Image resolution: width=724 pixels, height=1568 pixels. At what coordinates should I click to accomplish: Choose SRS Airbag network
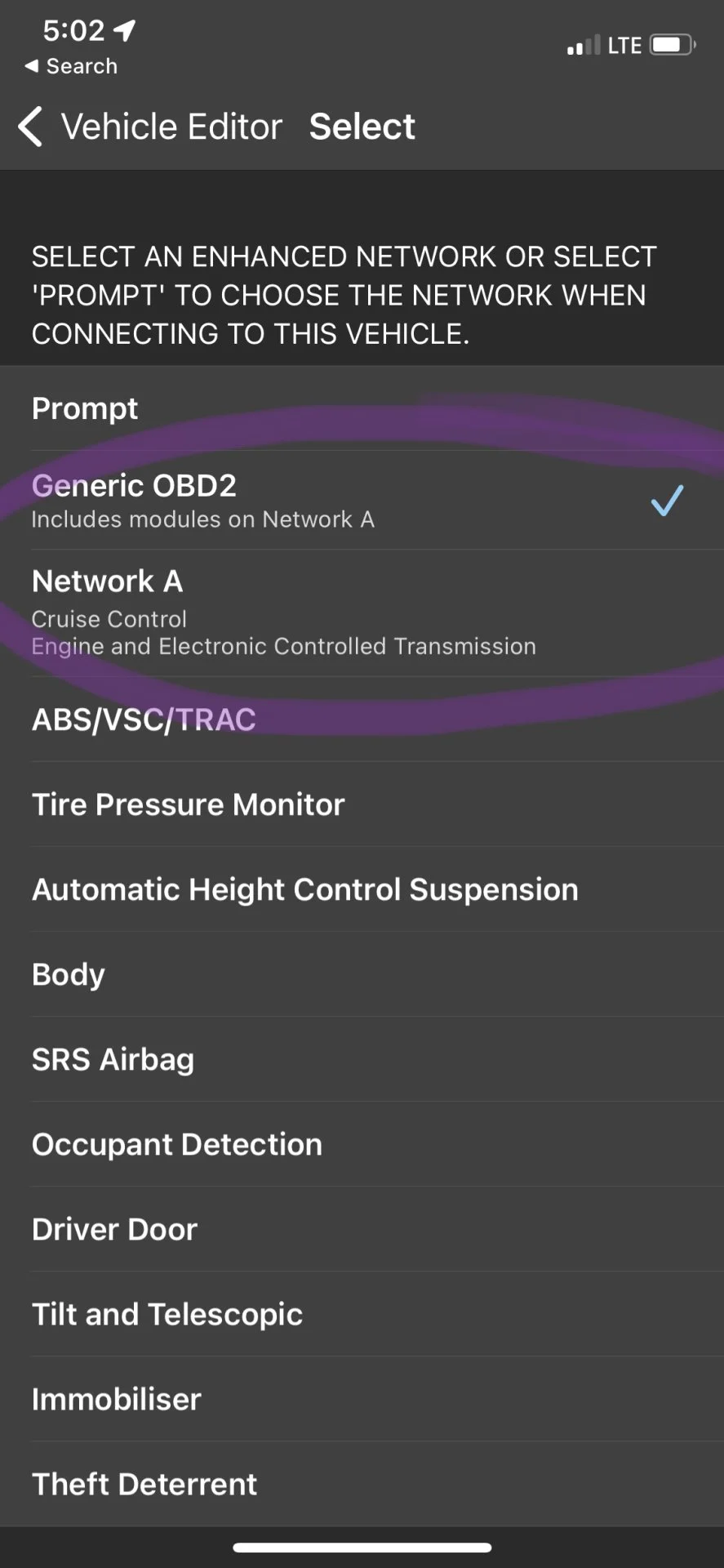pyautogui.click(x=362, y=1059)
